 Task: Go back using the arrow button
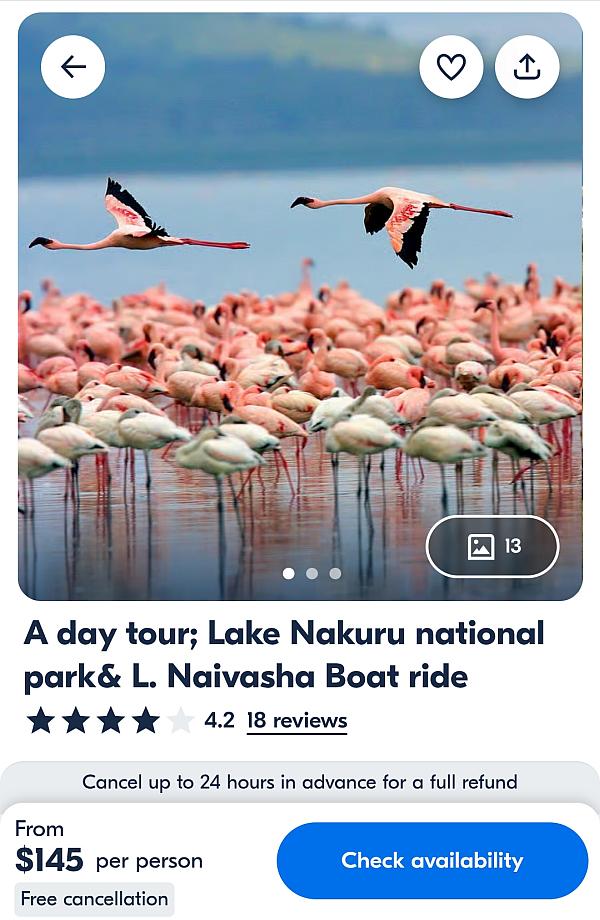coord(73,67)
